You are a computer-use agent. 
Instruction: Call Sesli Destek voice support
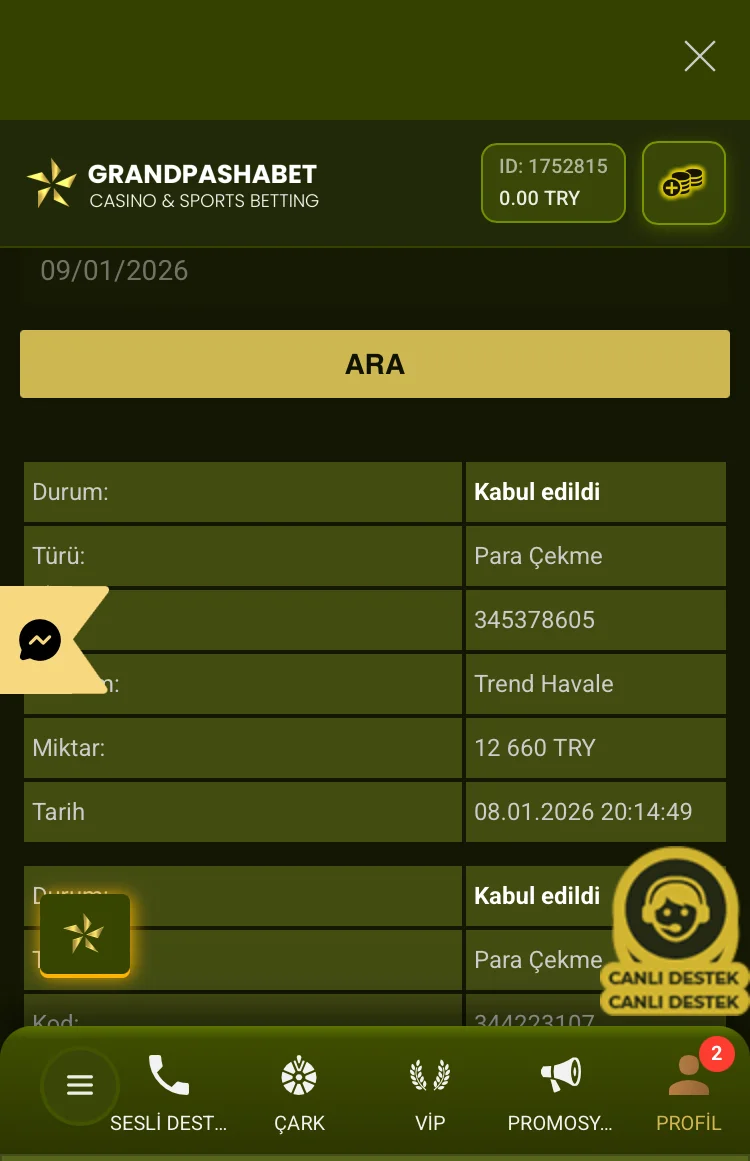click(x=168, y=1093)
